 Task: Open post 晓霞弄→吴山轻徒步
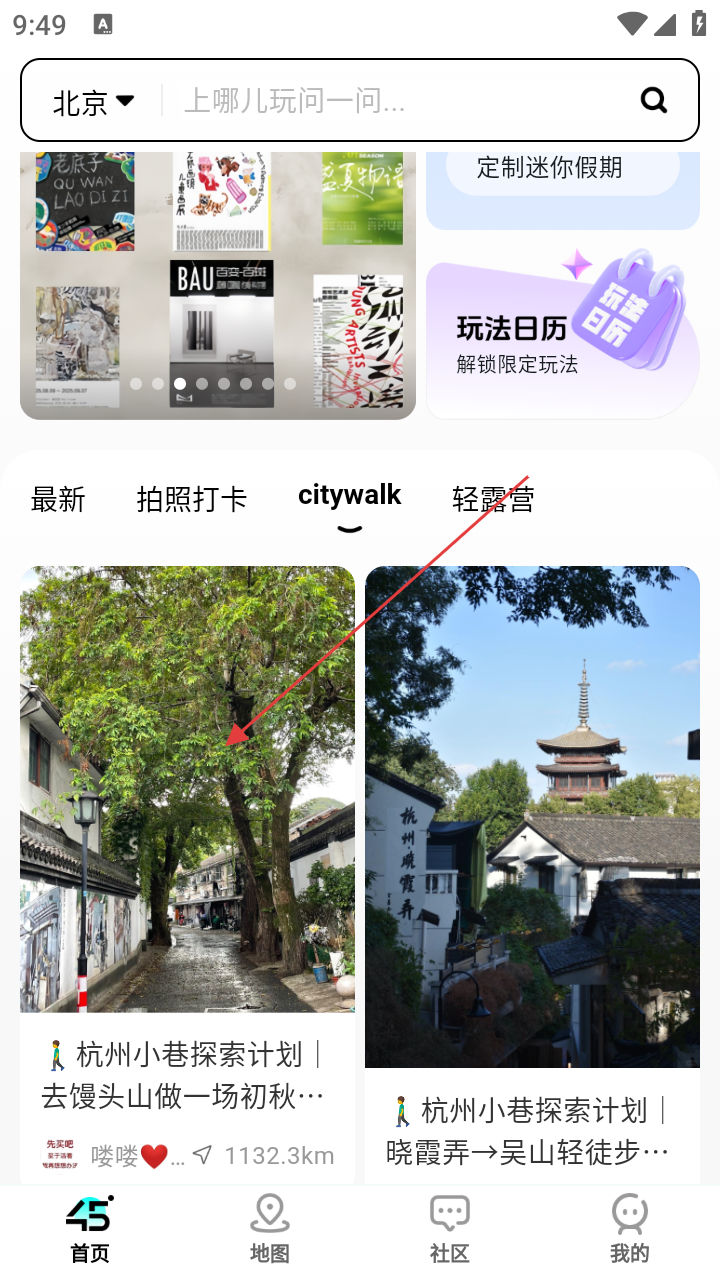pyautogui.click(x=531, y=1131)
